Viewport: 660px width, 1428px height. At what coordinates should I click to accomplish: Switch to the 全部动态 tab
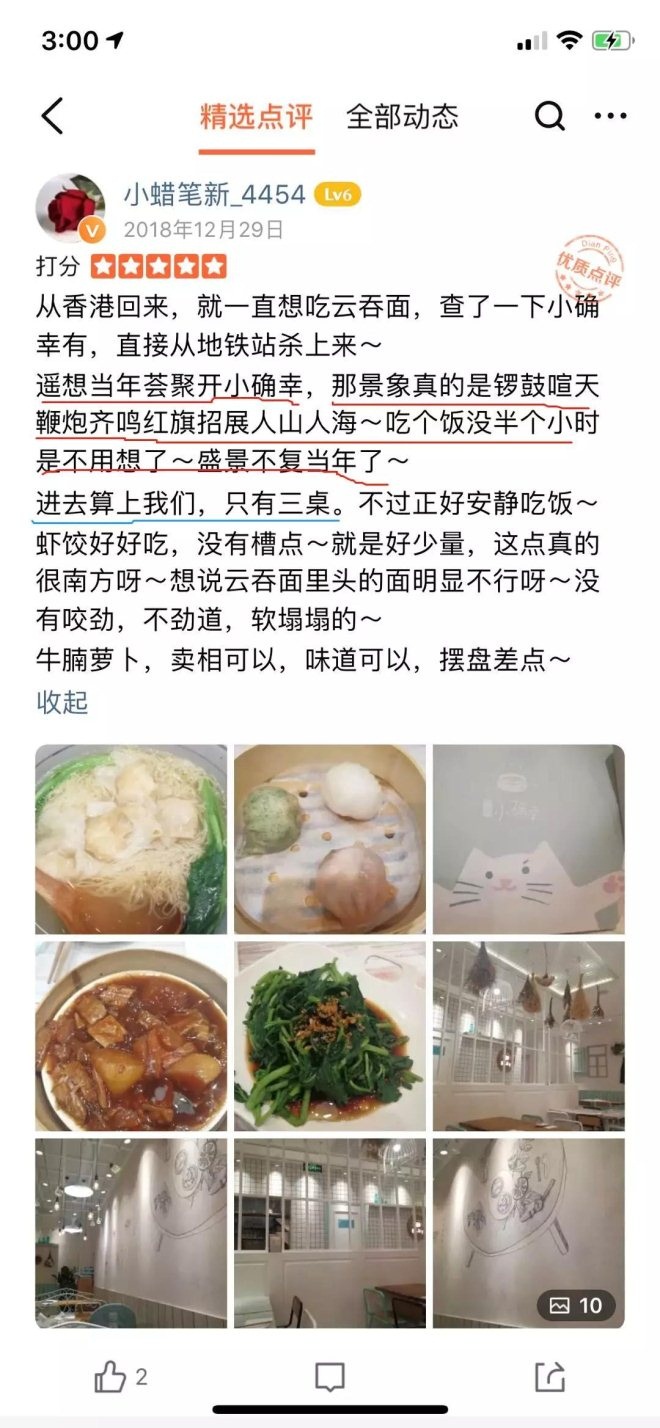coord(402,117)
